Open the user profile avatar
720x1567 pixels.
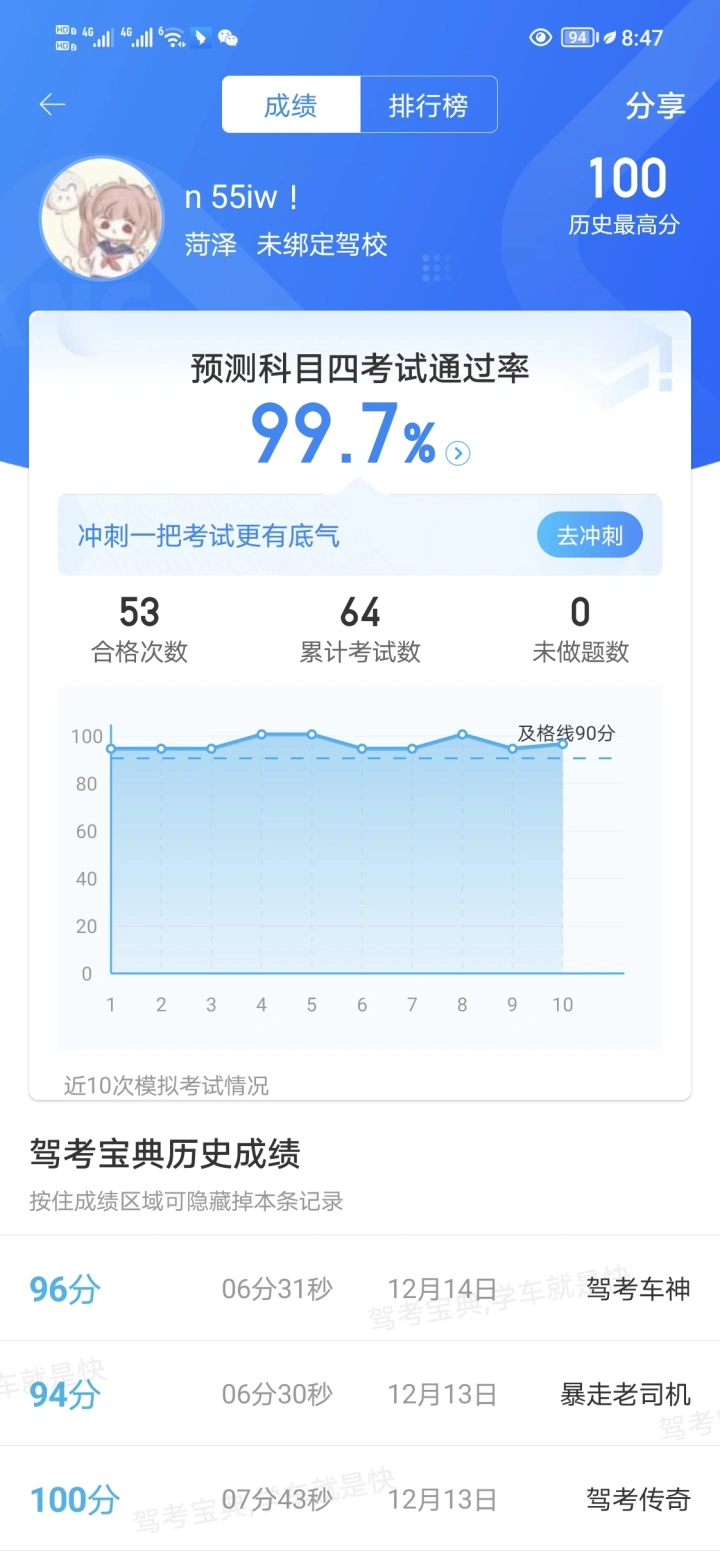click(101, 218)
